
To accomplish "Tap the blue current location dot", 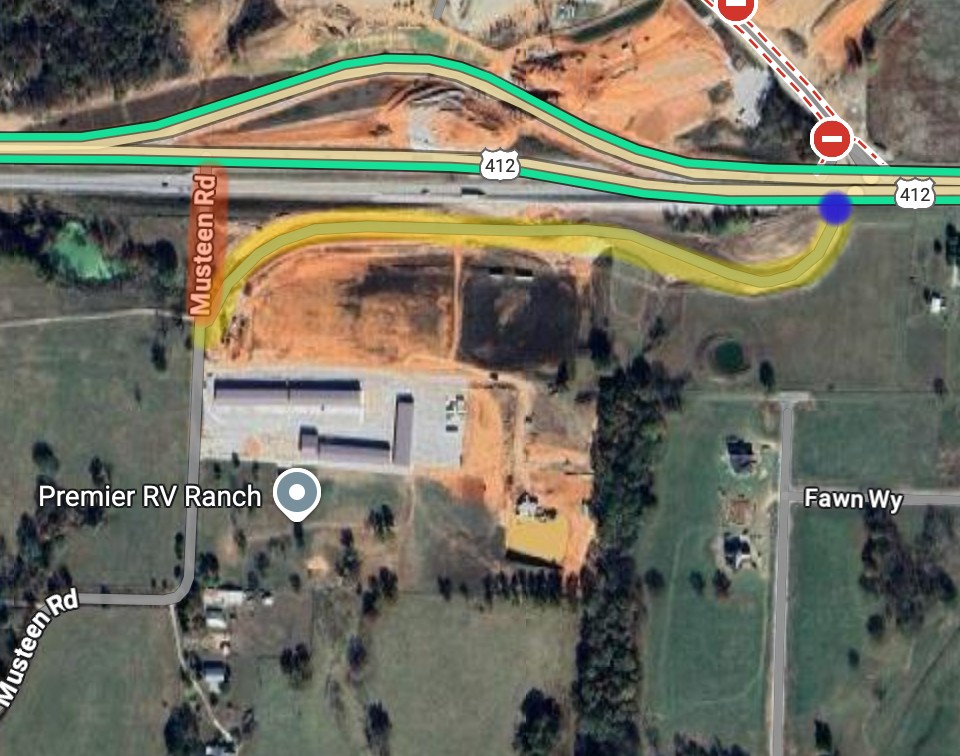I will tap(835, 208).
